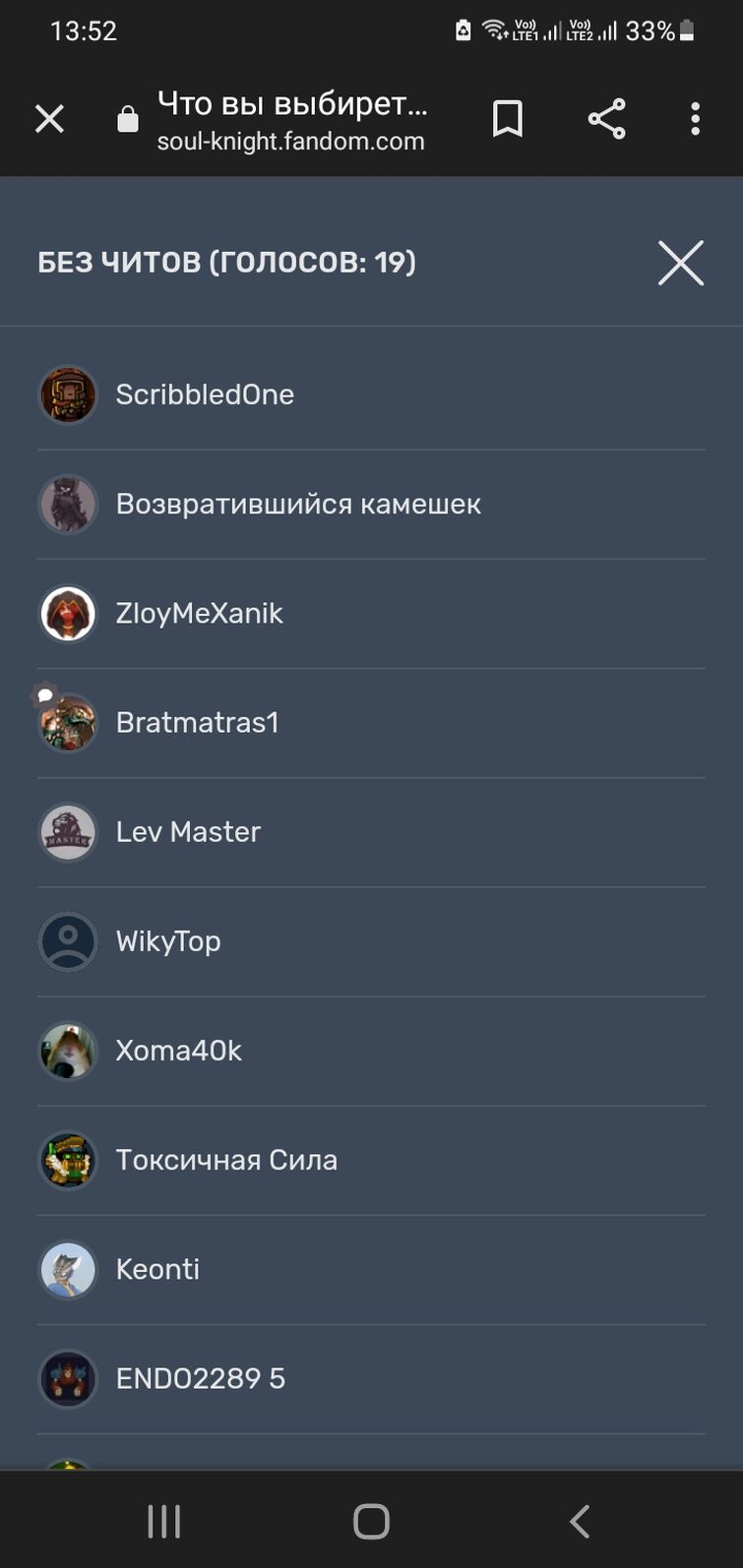
Task: Go back with the system back button
Action: [579, 1522]
